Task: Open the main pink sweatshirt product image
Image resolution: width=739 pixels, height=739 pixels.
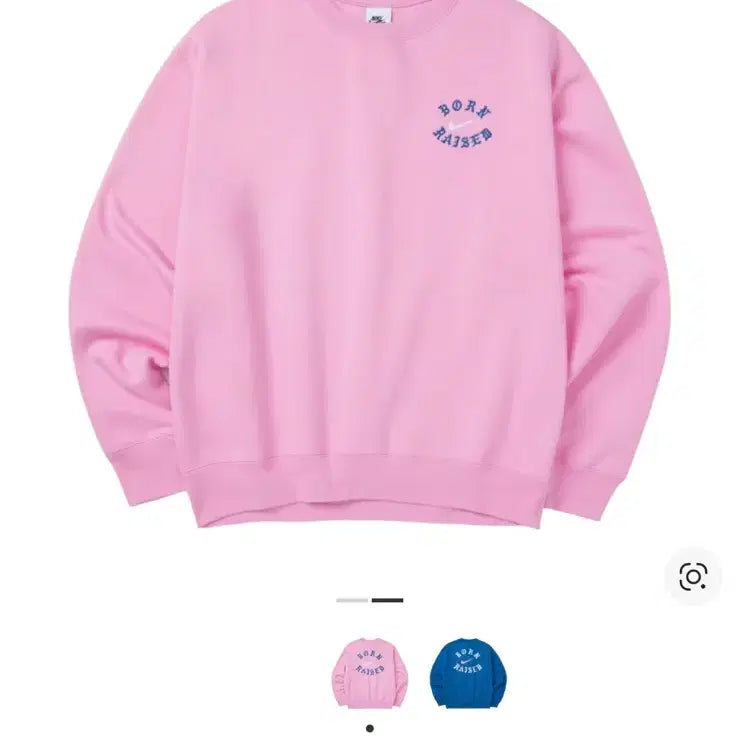Action: point(370,270)
